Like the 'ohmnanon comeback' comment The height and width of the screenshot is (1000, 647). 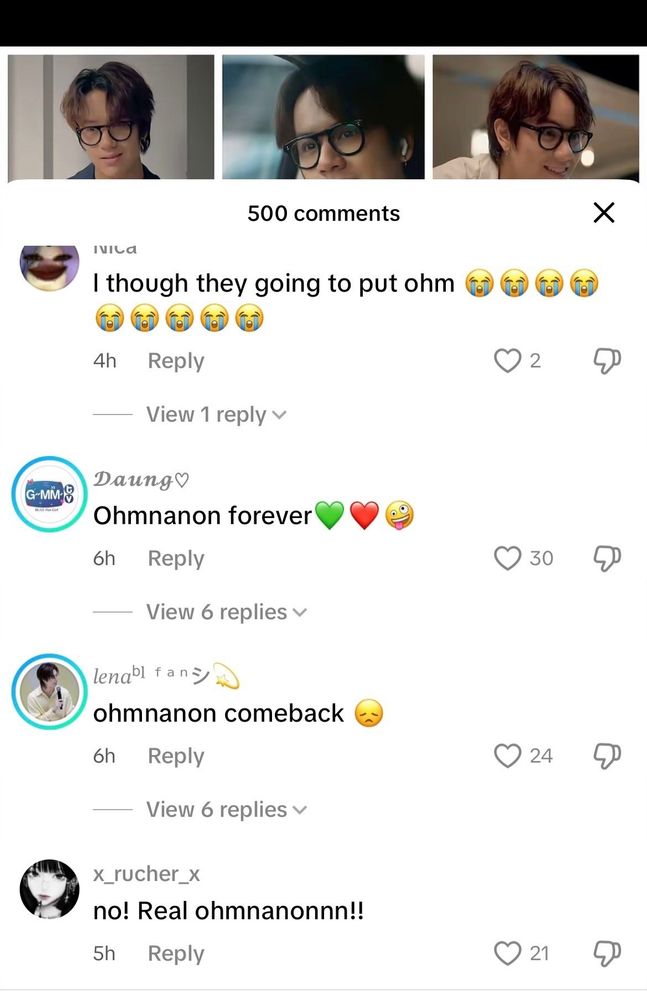pos(508,756)
